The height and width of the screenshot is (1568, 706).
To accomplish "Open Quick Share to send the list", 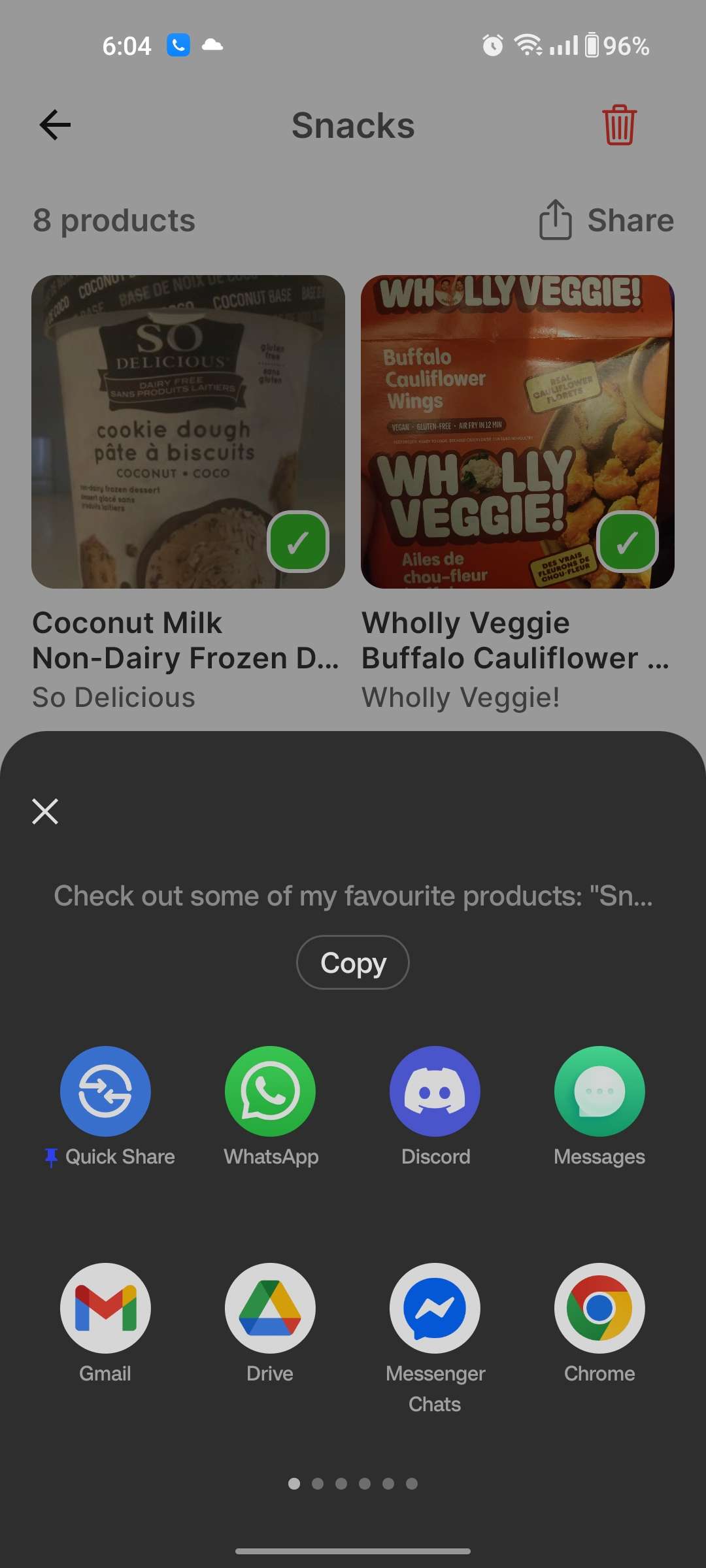I will coord(105,1090).
